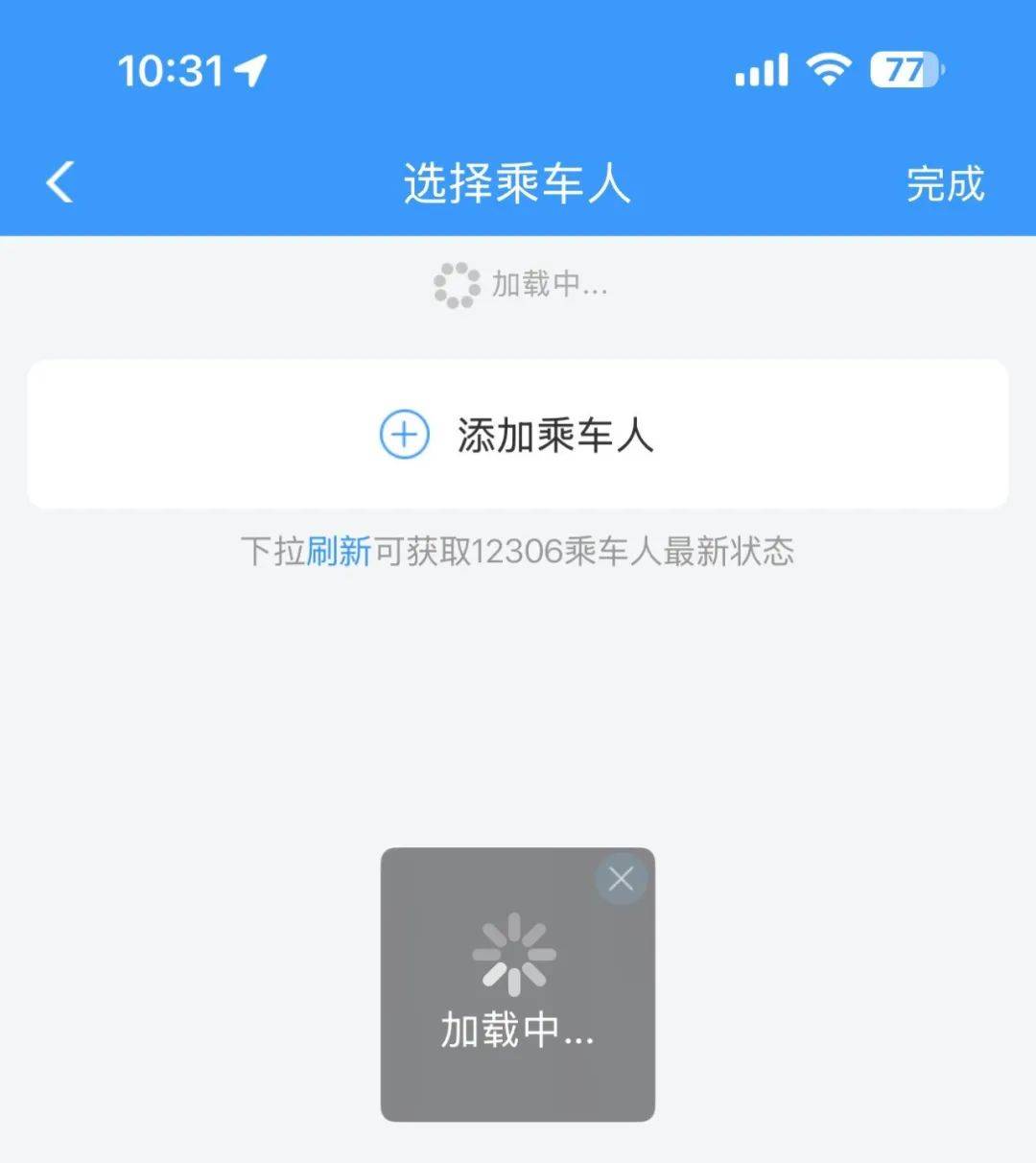Tap the back chevron arrow
The image size is (1036, 1163).
coord(59,182)
